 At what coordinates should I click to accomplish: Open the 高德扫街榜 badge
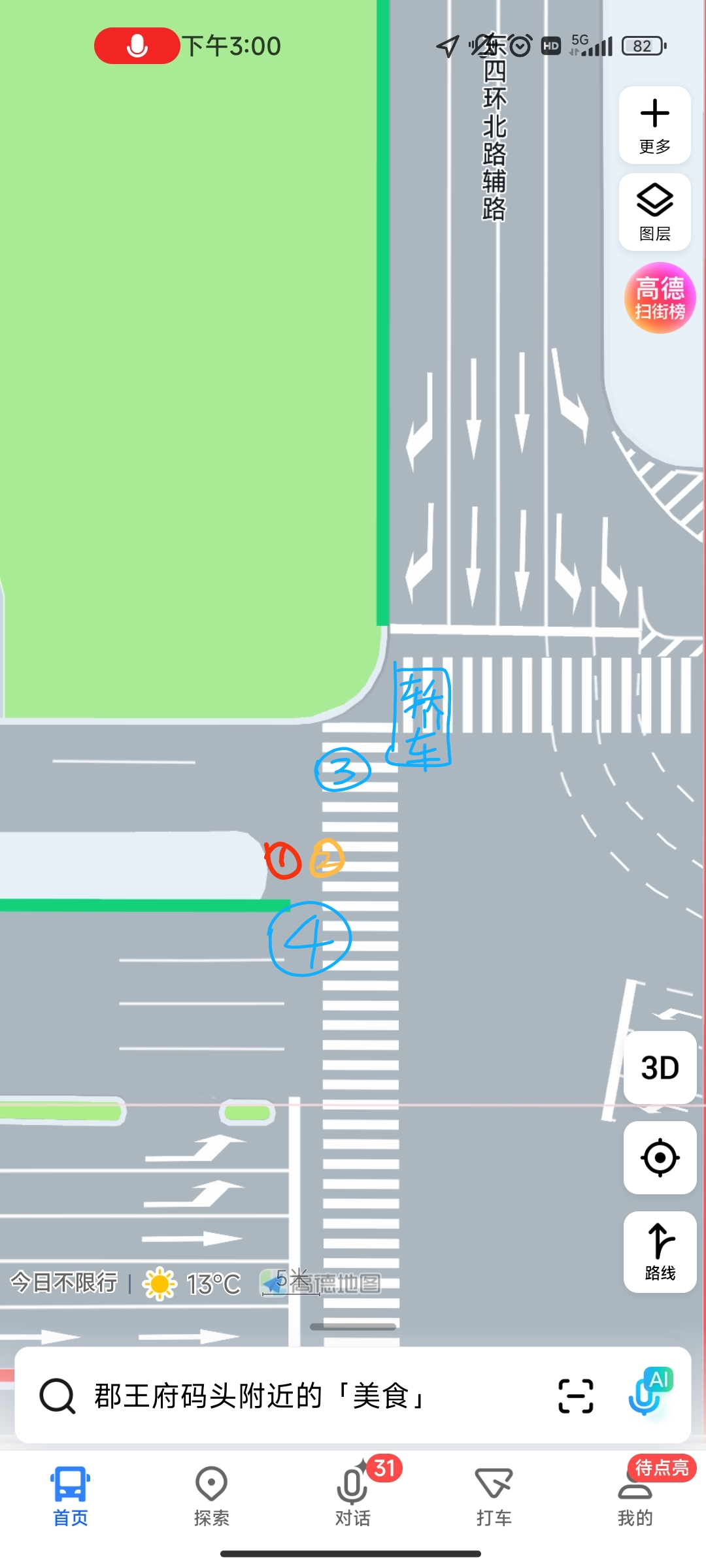point(659,298)
